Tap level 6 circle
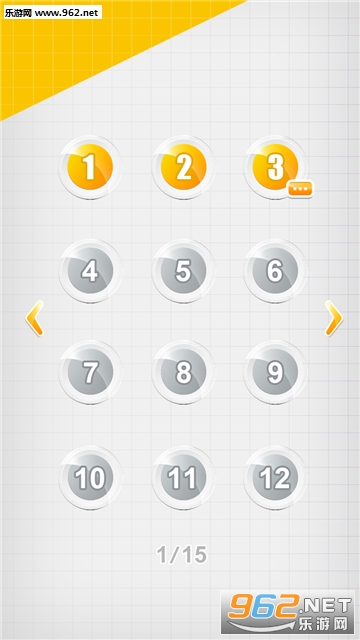Viewport: 360px width, 640px height. [x=276, y=271]
